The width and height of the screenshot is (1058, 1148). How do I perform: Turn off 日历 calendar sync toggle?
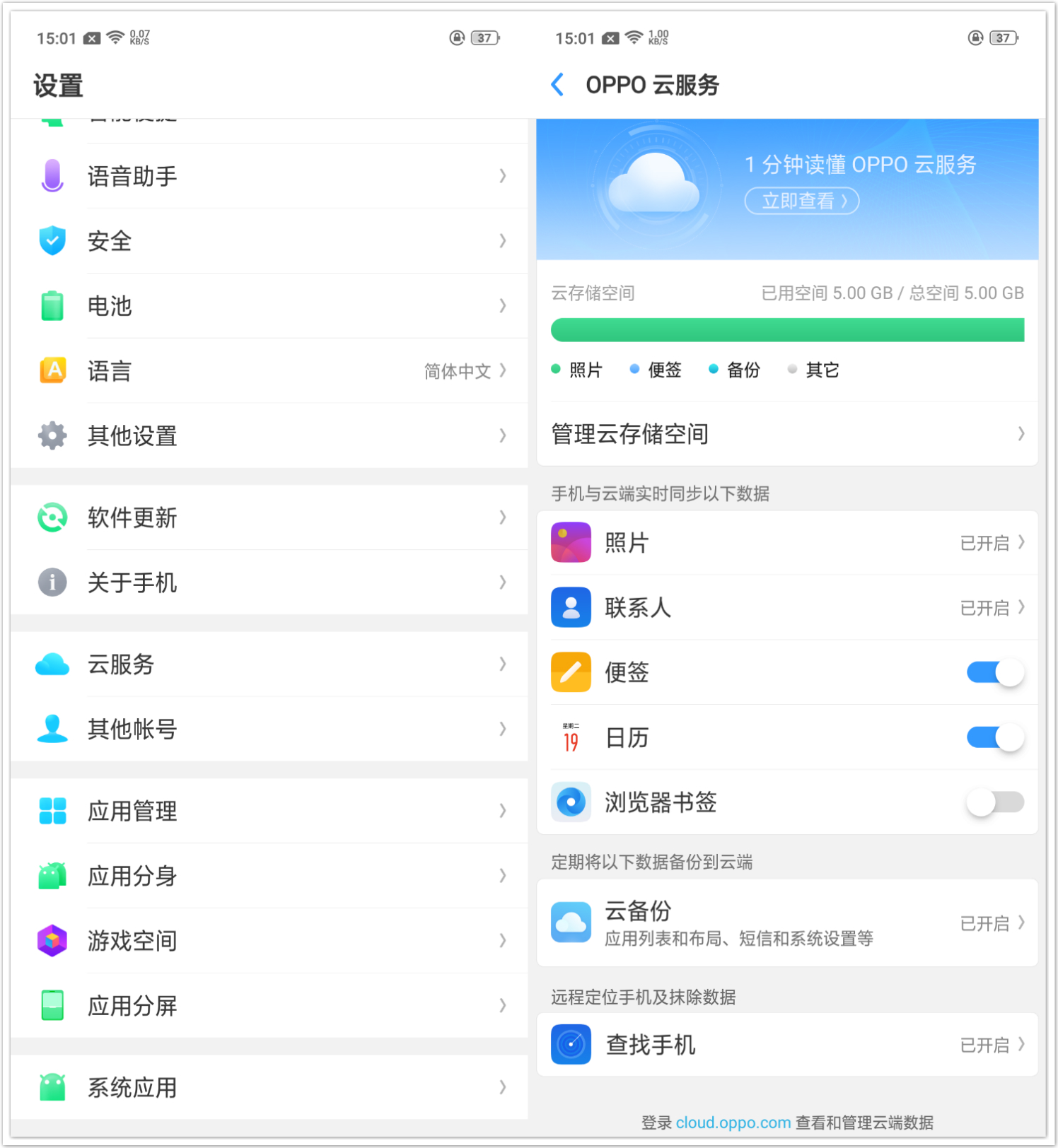[x=994, y=737]
